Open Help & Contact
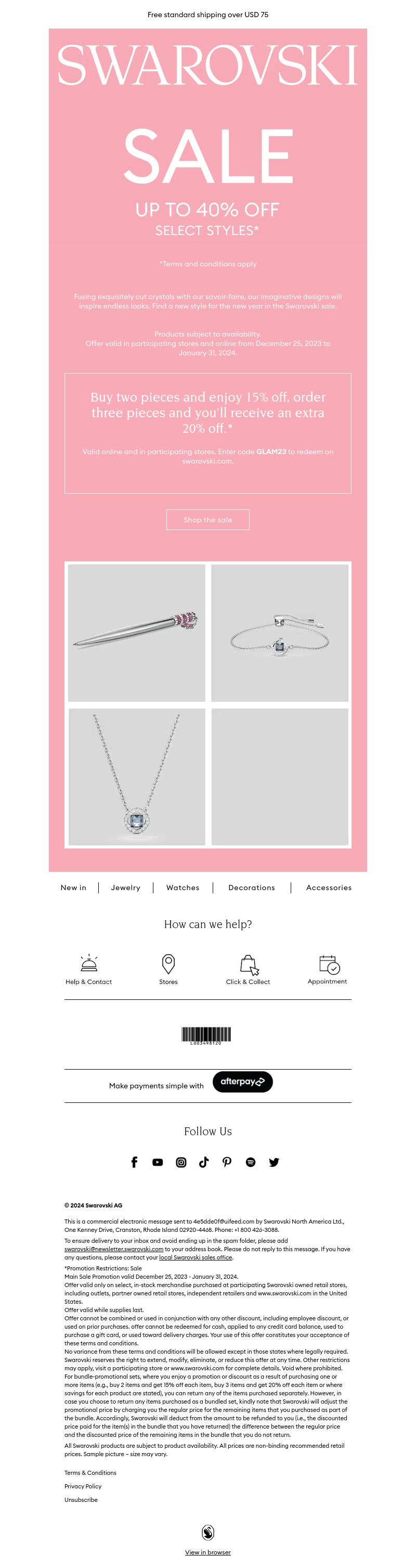 click(89, 969)
